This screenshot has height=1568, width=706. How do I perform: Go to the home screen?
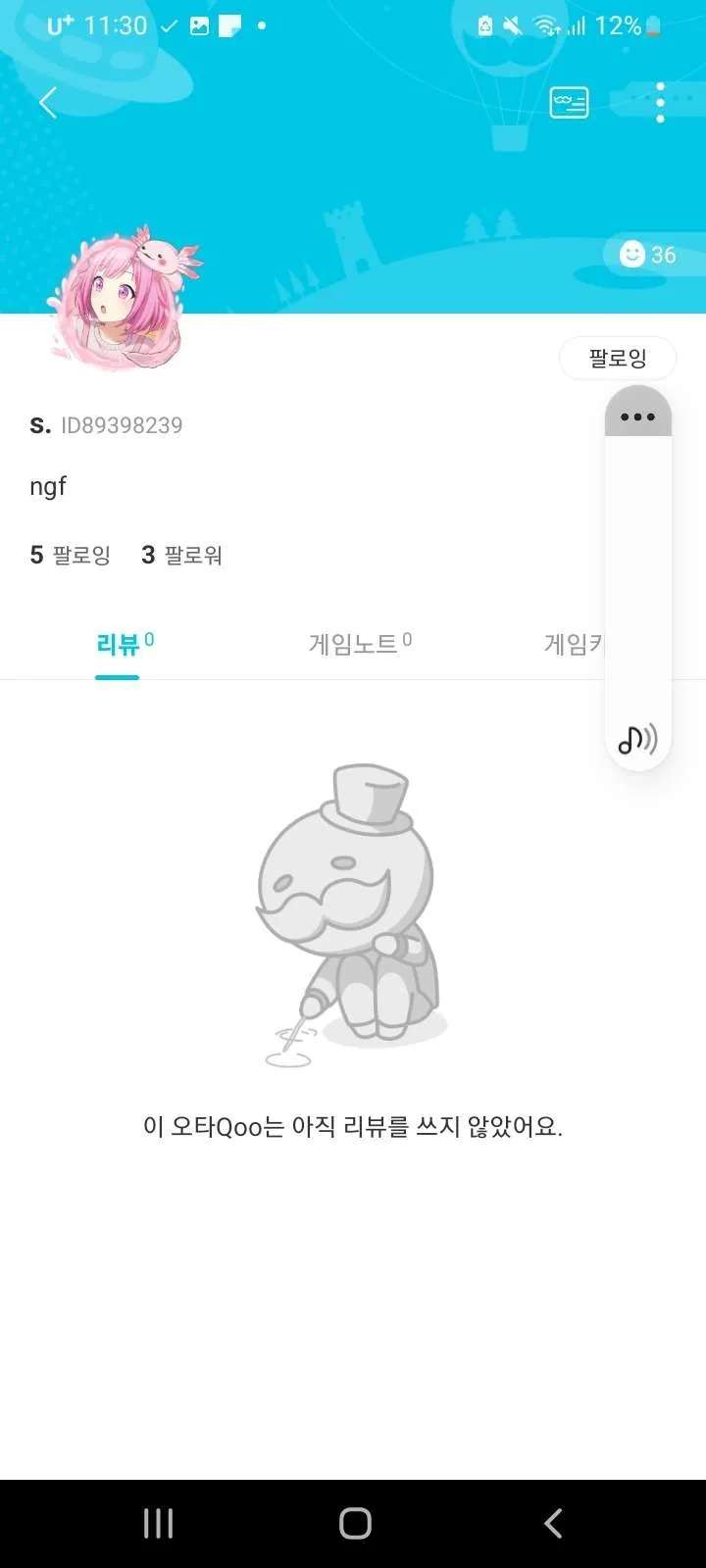(355, 1523)
